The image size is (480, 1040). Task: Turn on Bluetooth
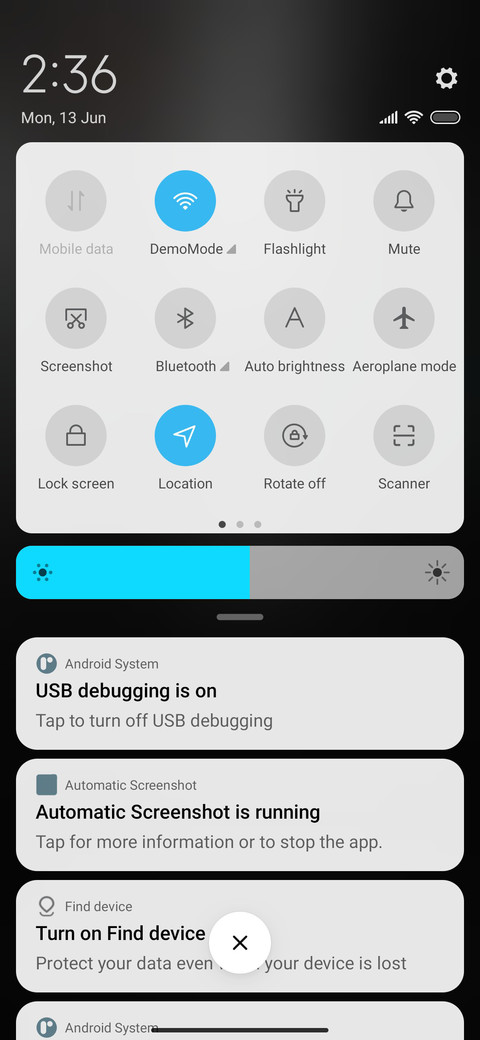coord(185,318)
